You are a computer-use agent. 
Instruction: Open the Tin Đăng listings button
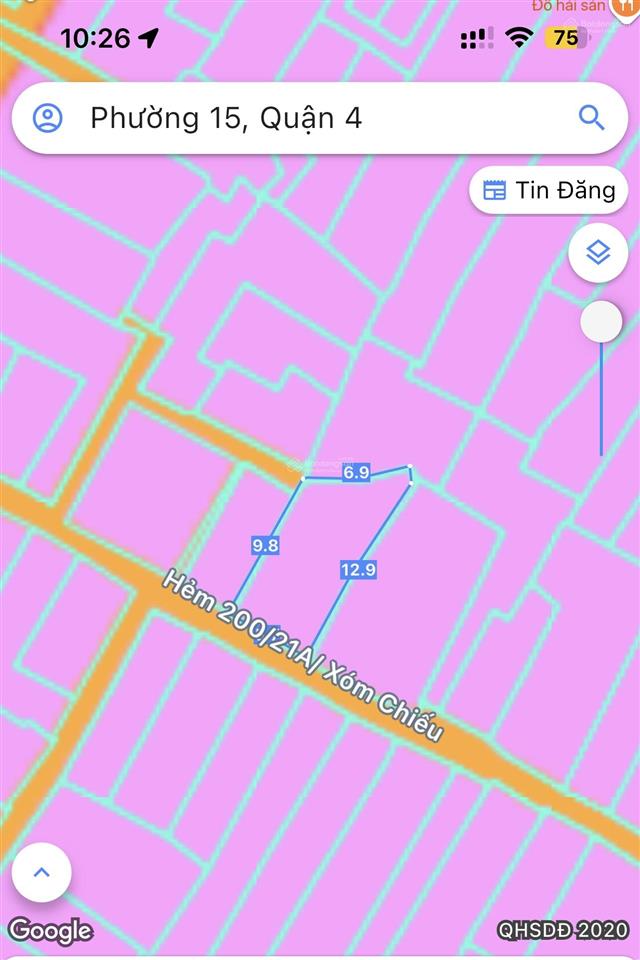pyautogui.click(x=549, y=190)
